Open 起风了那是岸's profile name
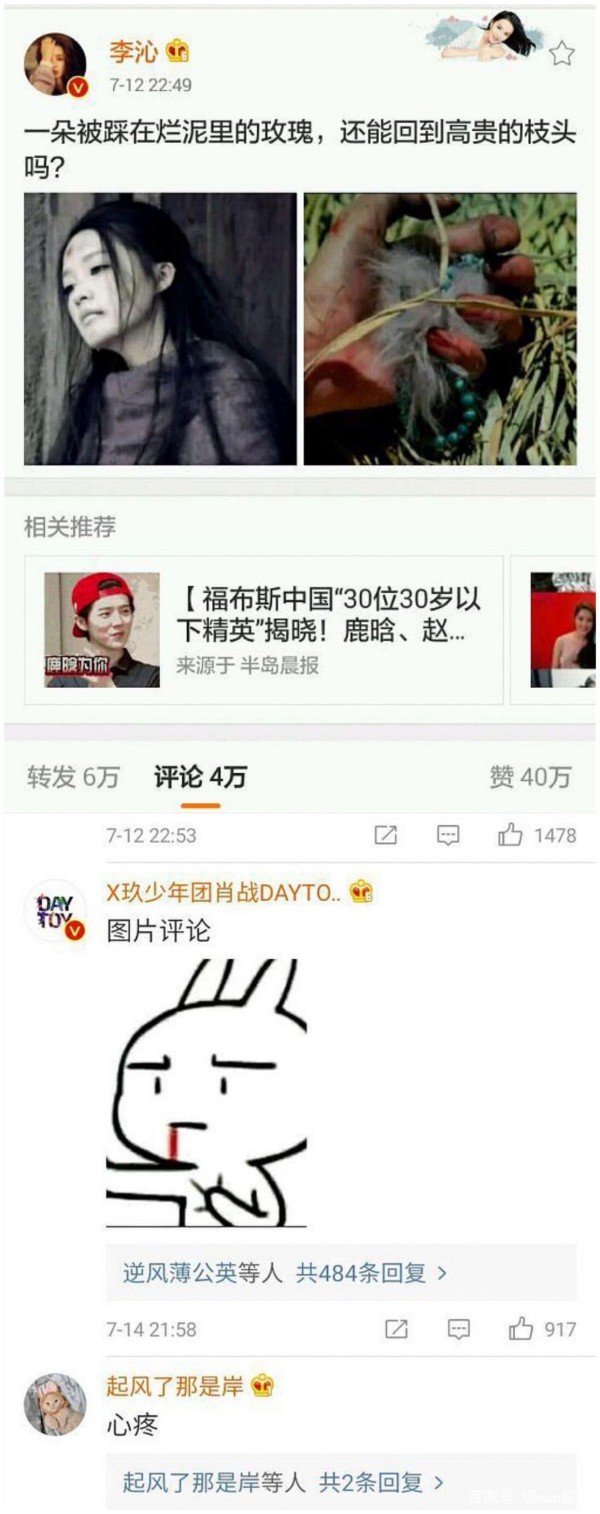600x1514 pixels. pyautogui.click(x=176, y=1386)
